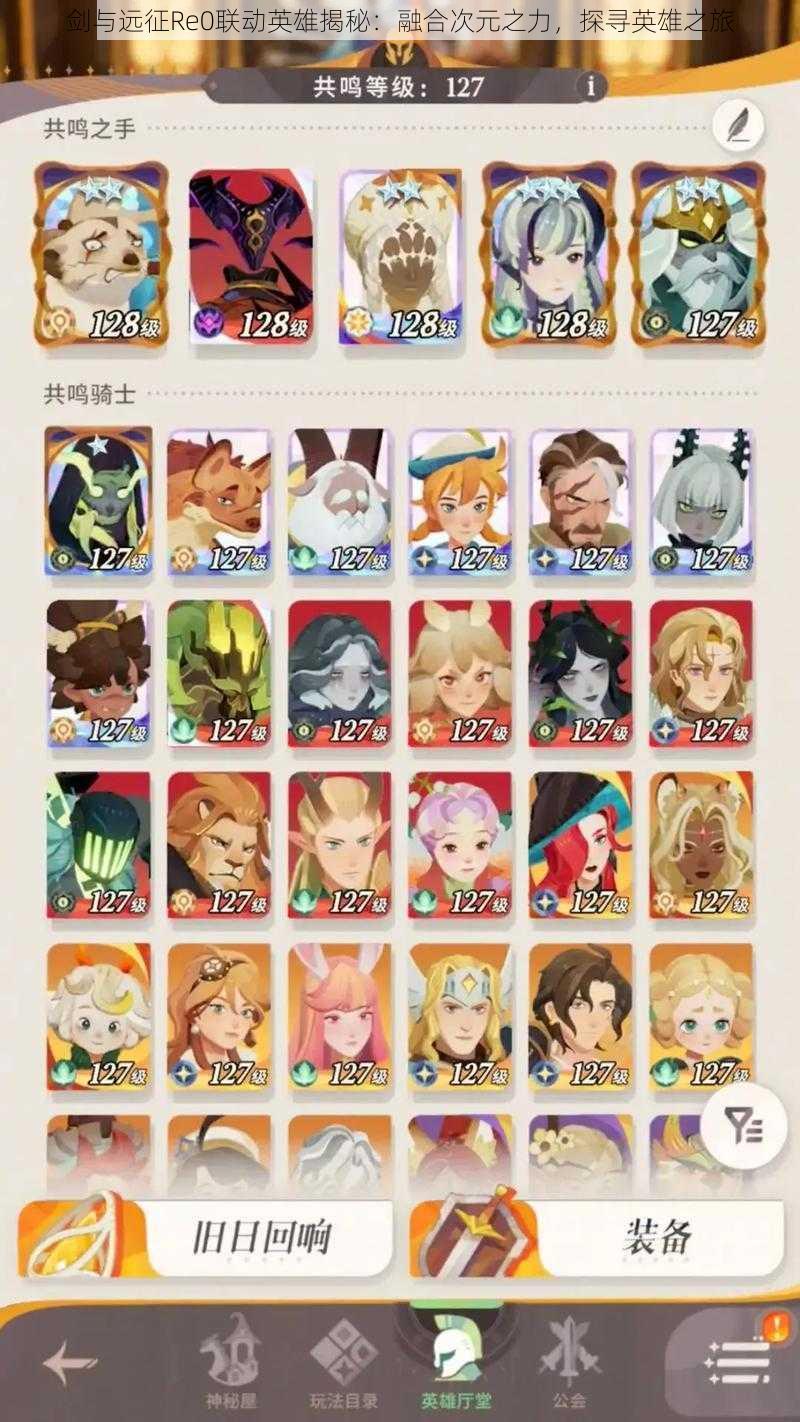Open the list menu with red alert
Image resolution: width=800 pixels, height=1422 pixels.
740,1362
